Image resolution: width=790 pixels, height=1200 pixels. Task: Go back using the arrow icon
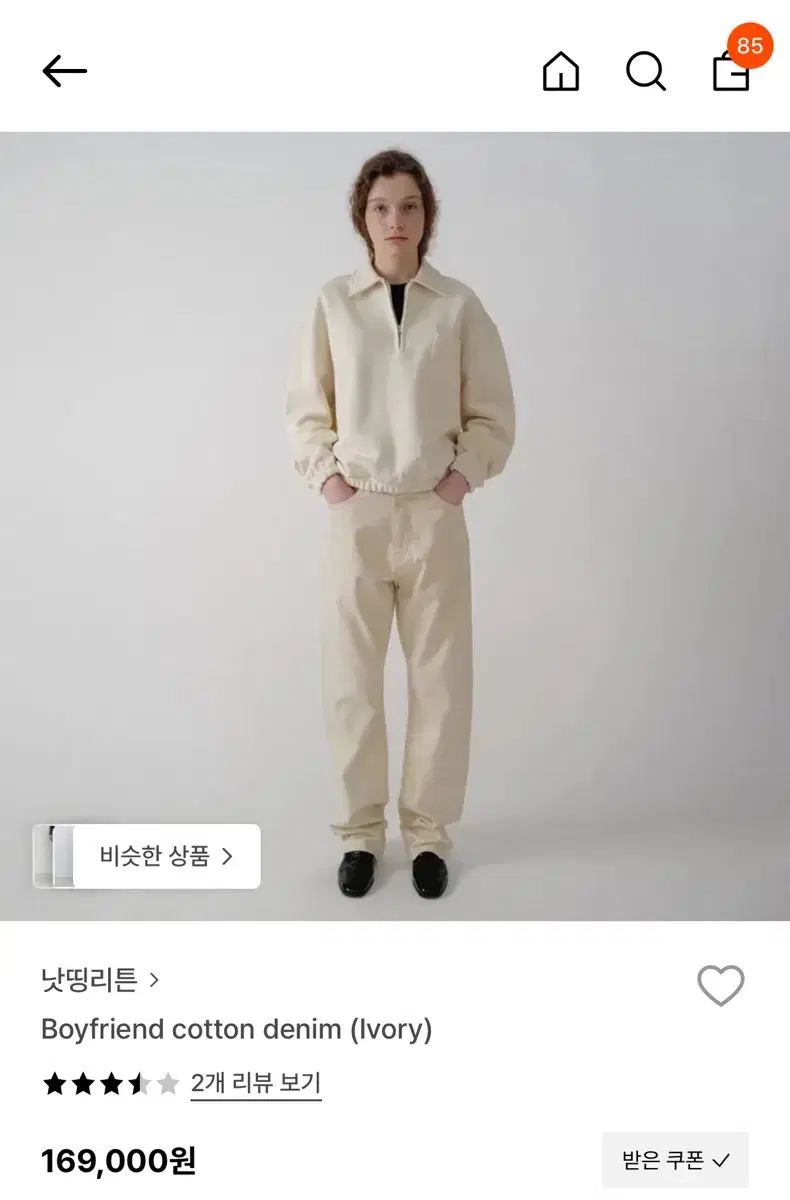pos(65,71)
